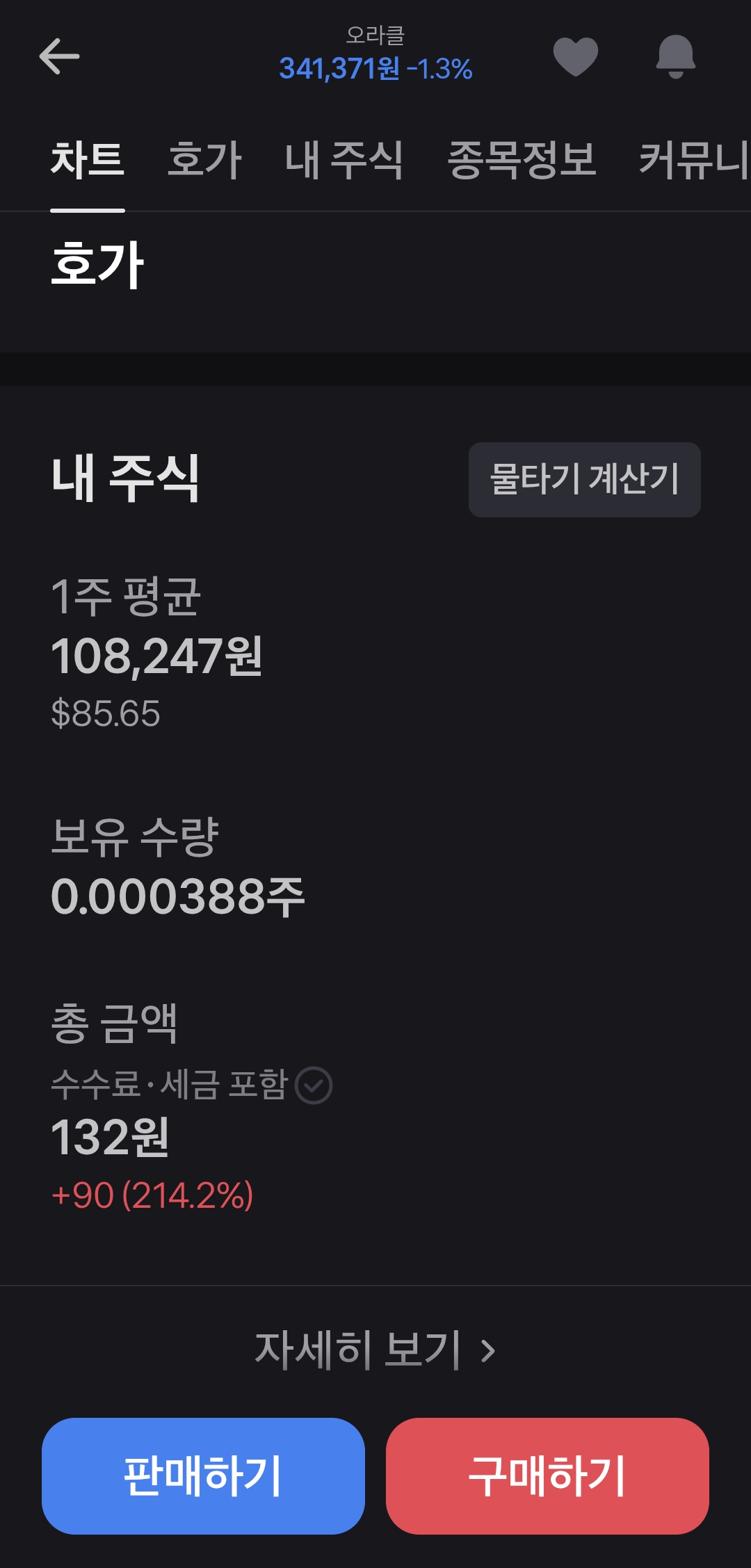The image size is (751, 1568).
Task: Tap the red 구매하기 button
Action: tap(547, 1476)
